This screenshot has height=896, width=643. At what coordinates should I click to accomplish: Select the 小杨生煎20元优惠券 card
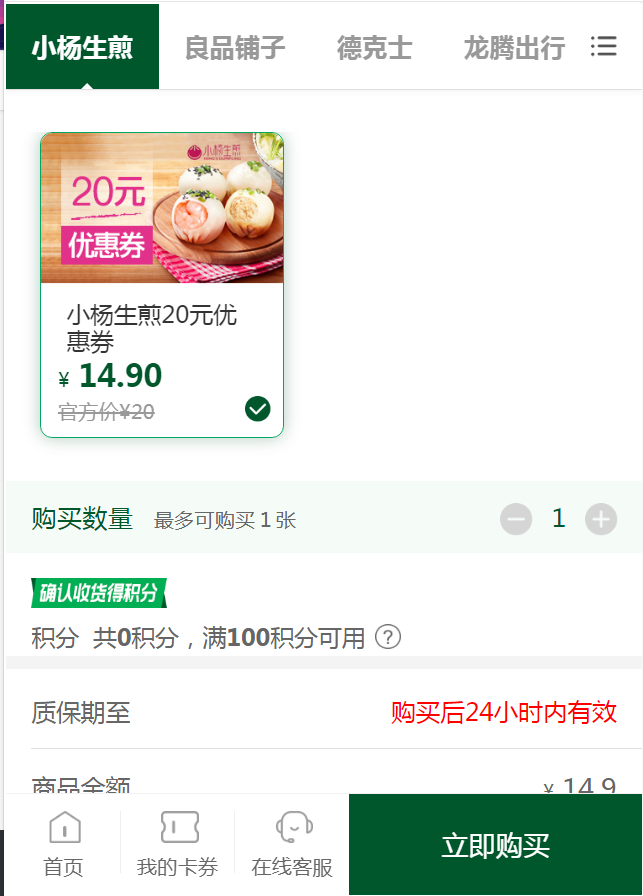[x=162, y=285]
